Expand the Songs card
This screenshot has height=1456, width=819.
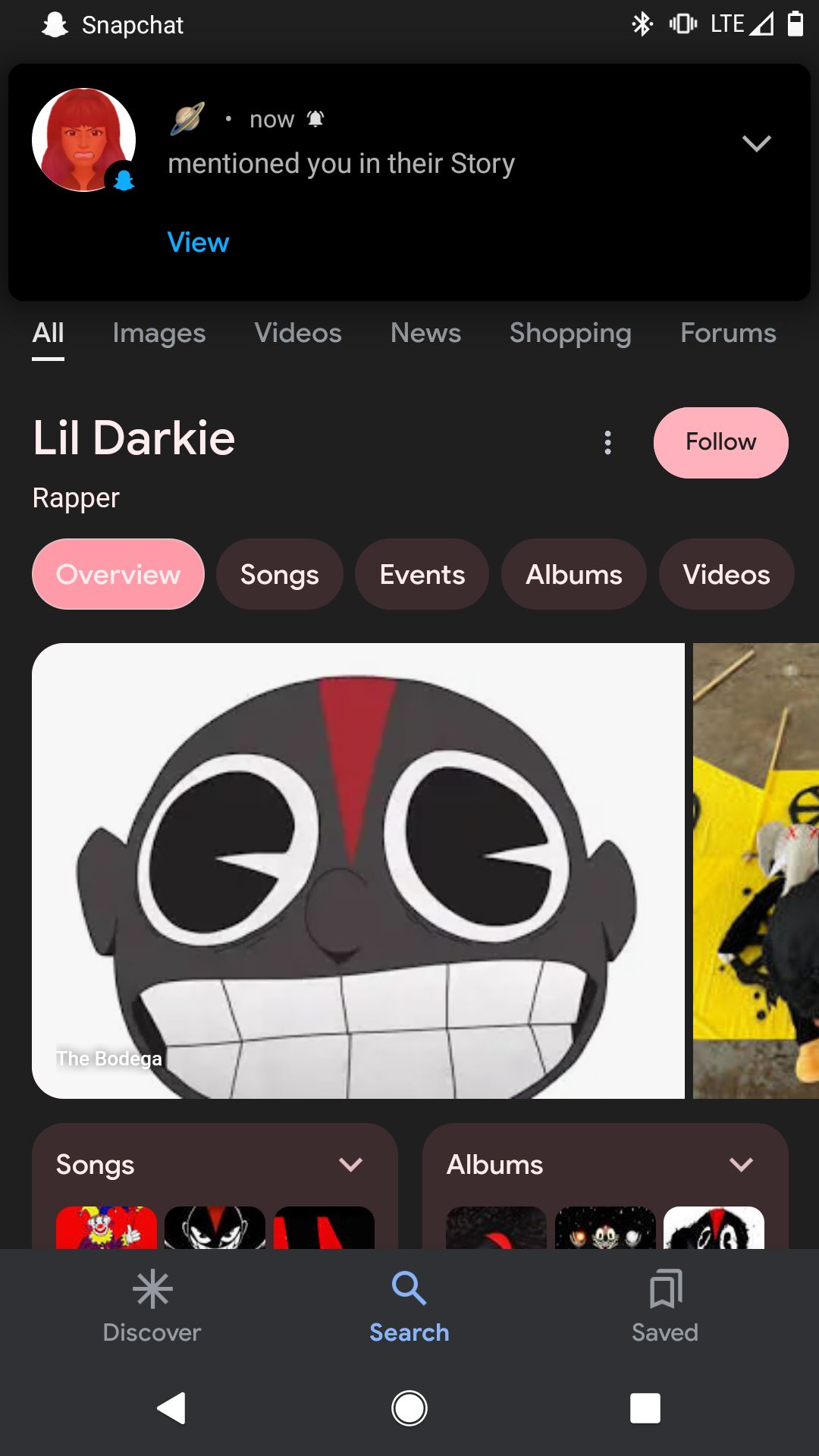(x=350, y=1164)
